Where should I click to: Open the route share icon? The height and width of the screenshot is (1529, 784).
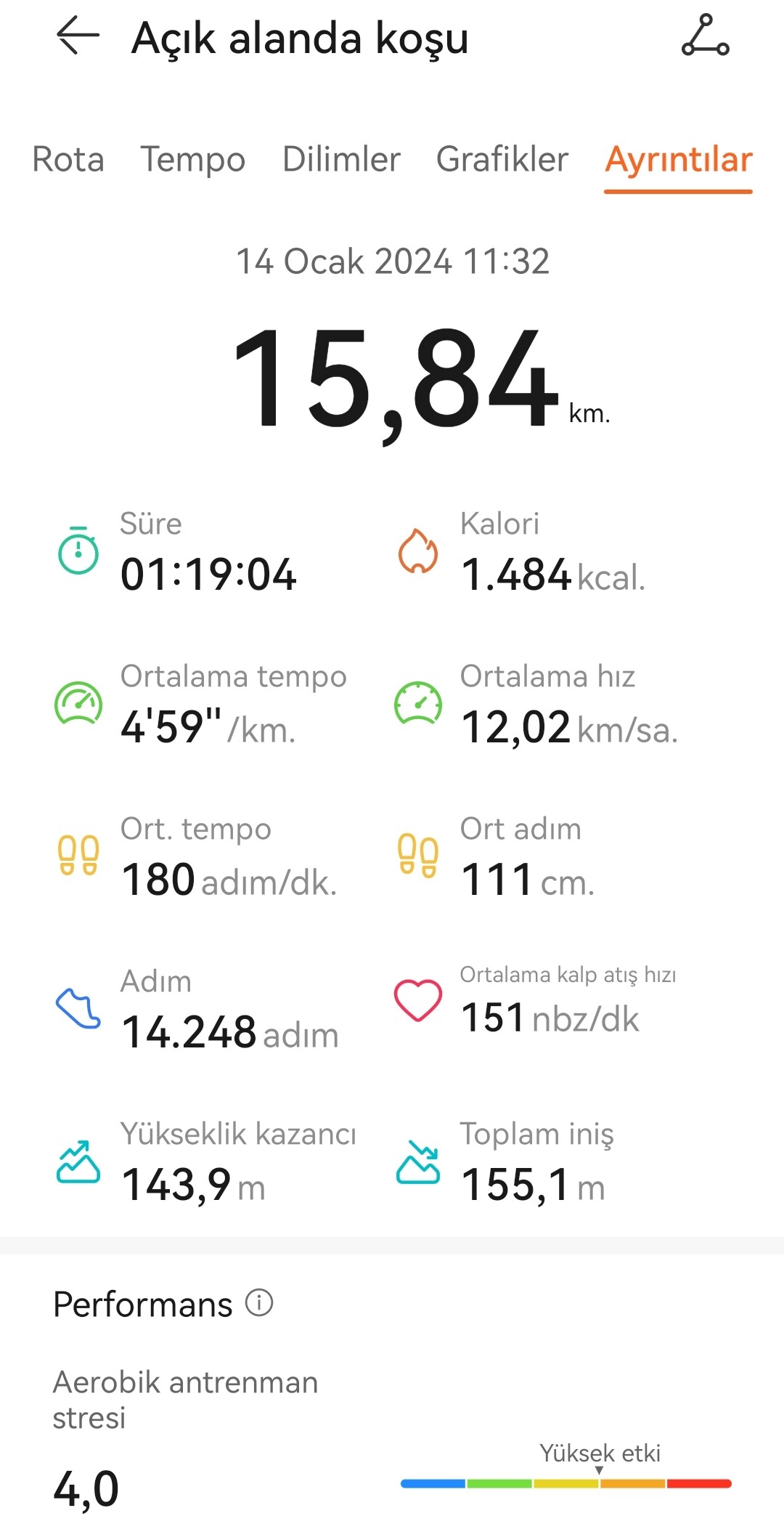(706, 36)
